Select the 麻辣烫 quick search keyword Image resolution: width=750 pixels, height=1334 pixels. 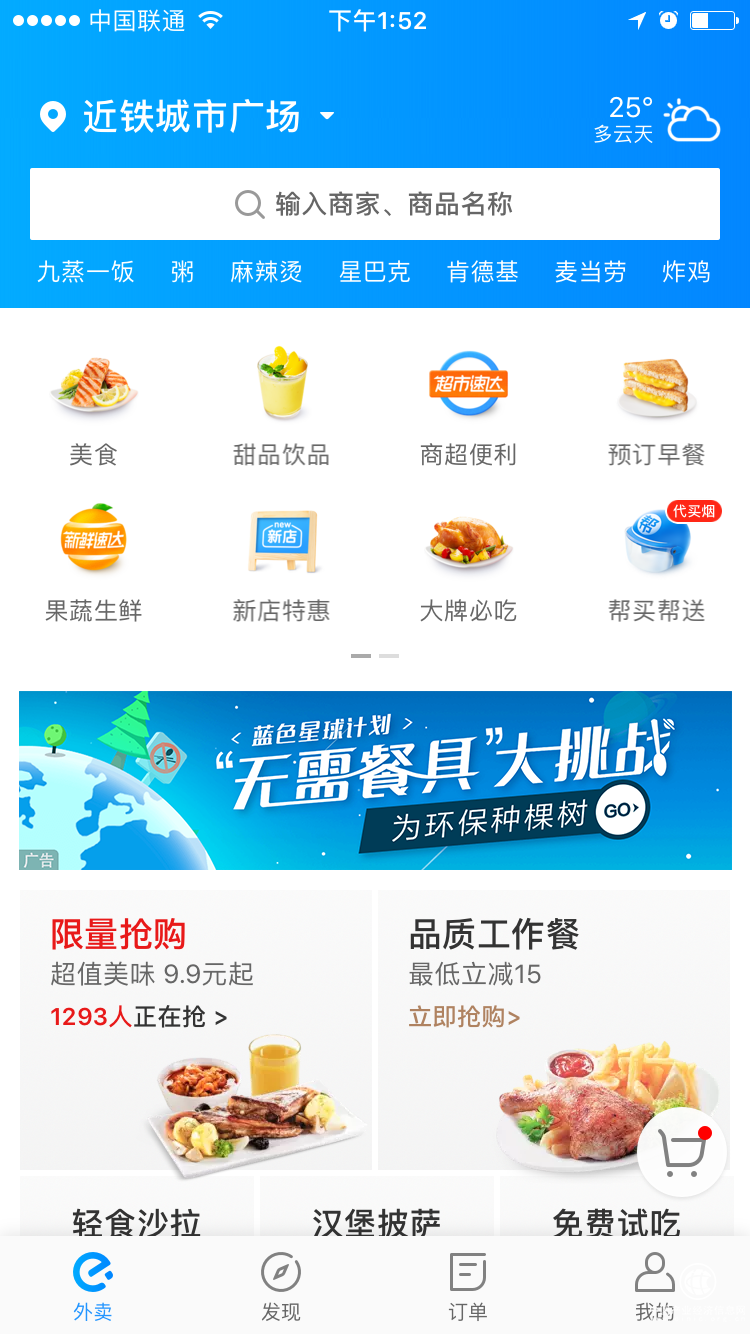pos(266,272)
